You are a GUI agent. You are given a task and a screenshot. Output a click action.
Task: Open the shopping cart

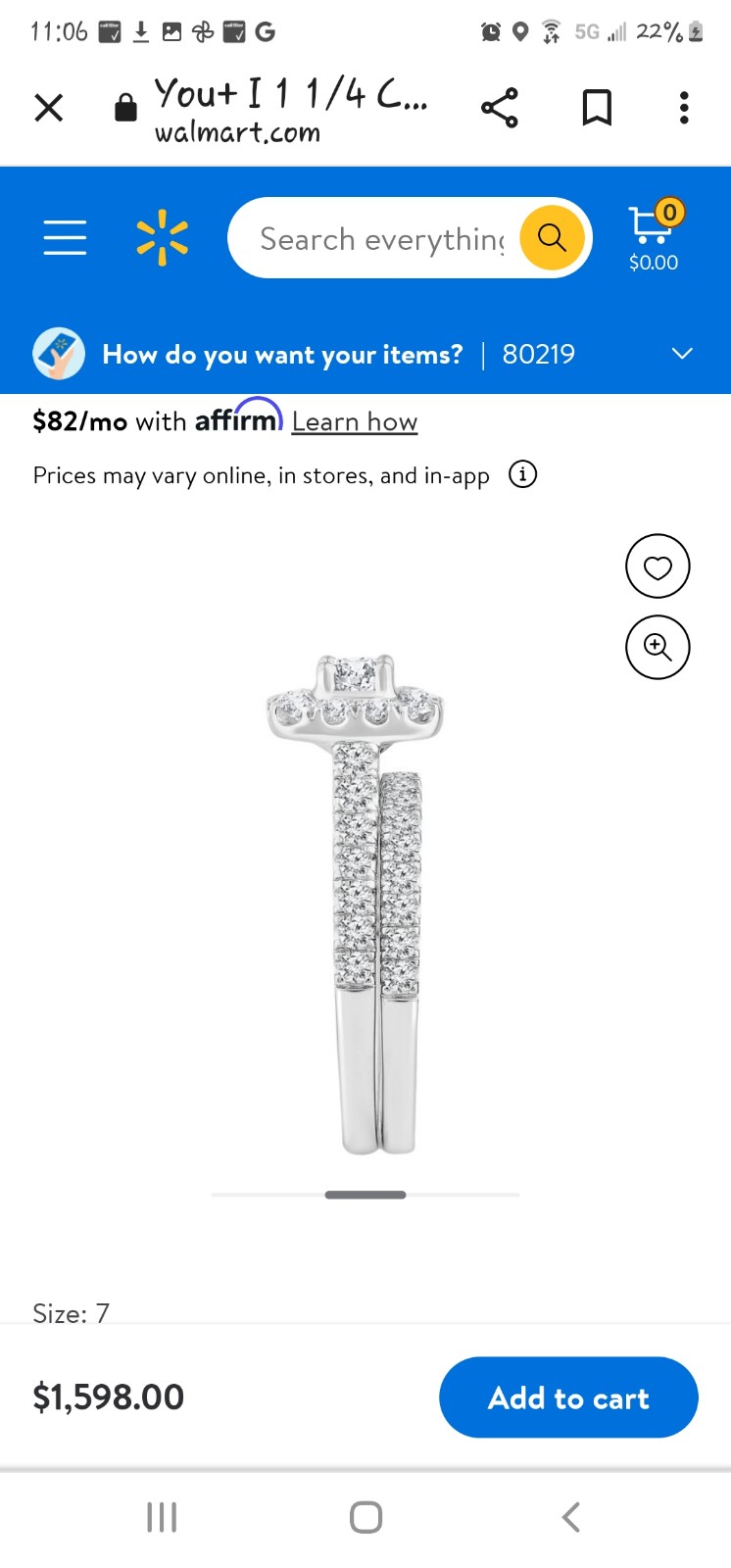654,236
